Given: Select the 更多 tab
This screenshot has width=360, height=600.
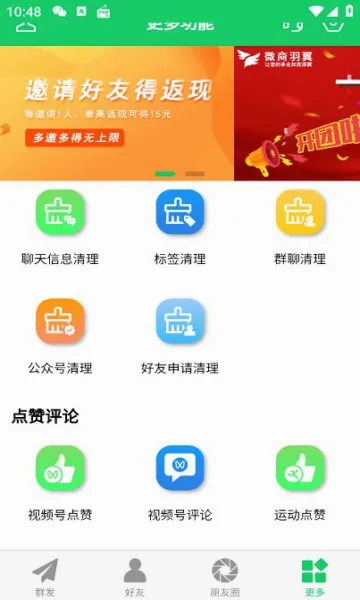Looking at the screenshot, I should point(315,577).
